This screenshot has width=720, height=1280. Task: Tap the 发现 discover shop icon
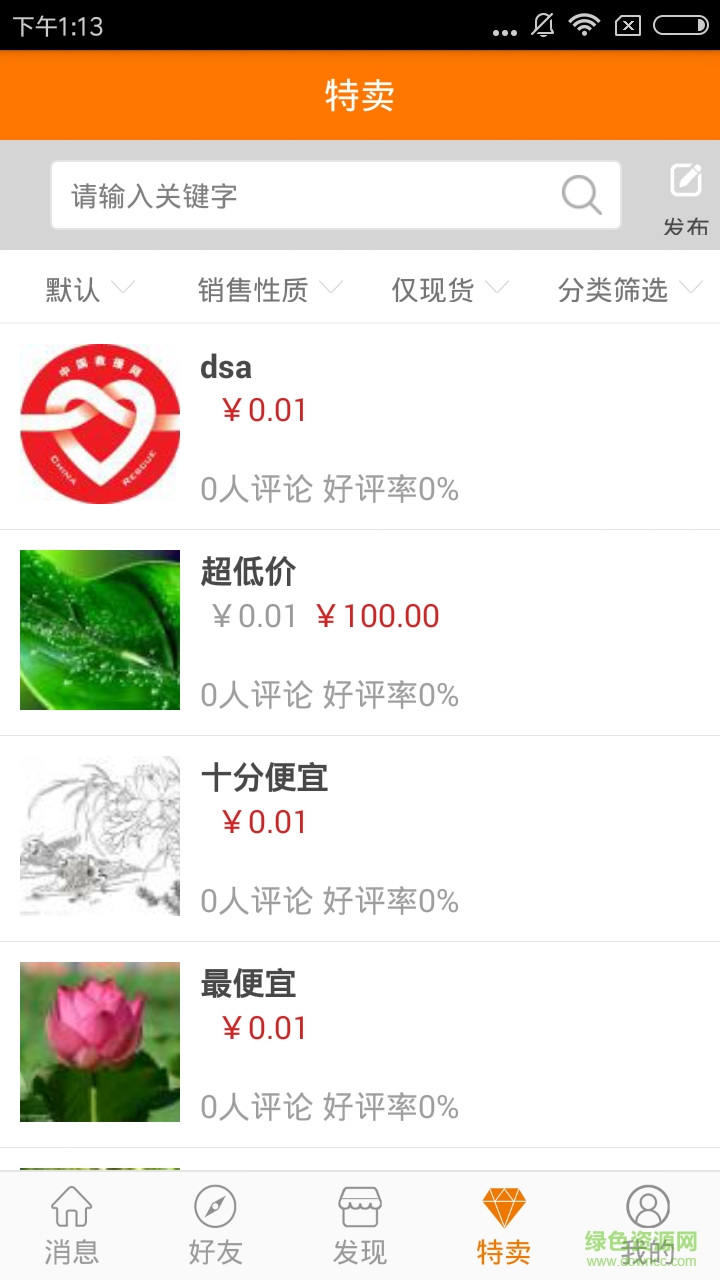point(358,1208)
